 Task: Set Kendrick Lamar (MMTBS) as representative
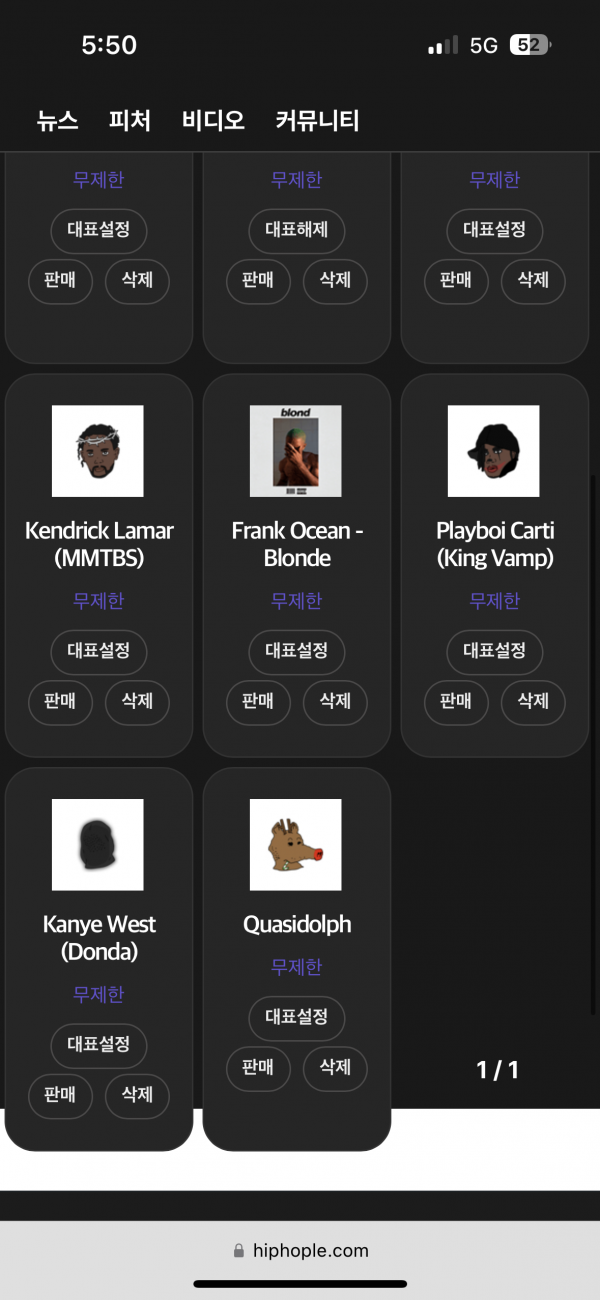[98, 651]
